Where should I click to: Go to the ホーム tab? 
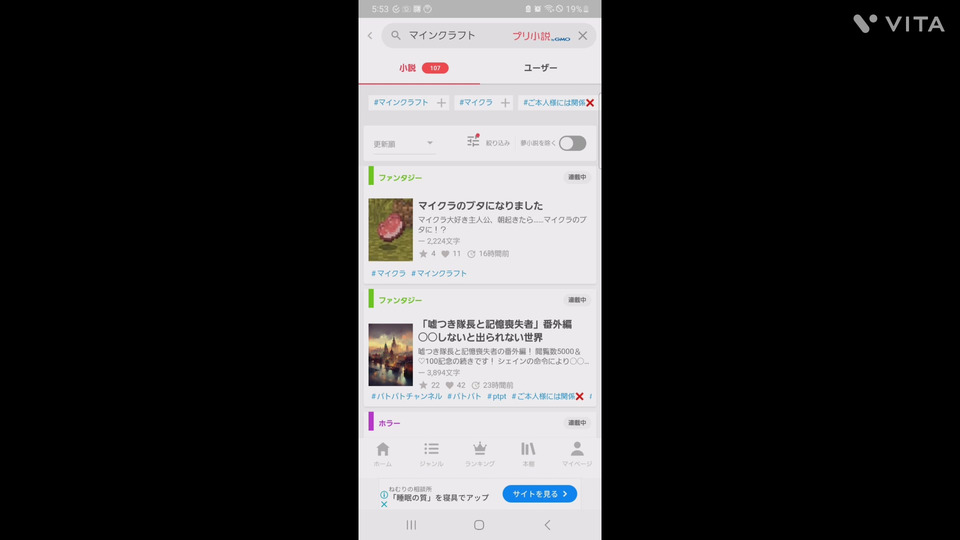click(383, 454)
